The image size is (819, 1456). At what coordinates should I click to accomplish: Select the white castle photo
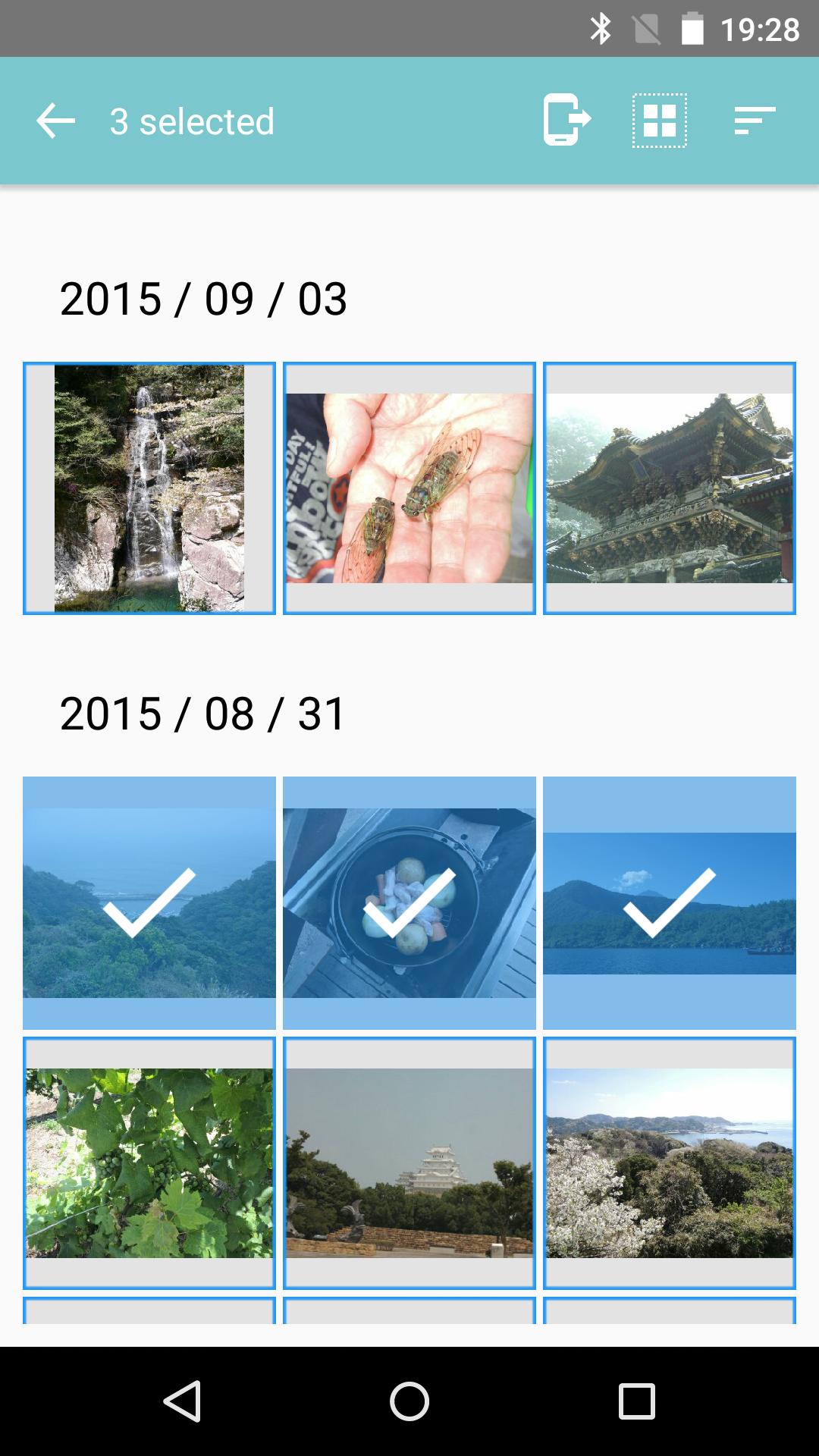pos(409,1163)
